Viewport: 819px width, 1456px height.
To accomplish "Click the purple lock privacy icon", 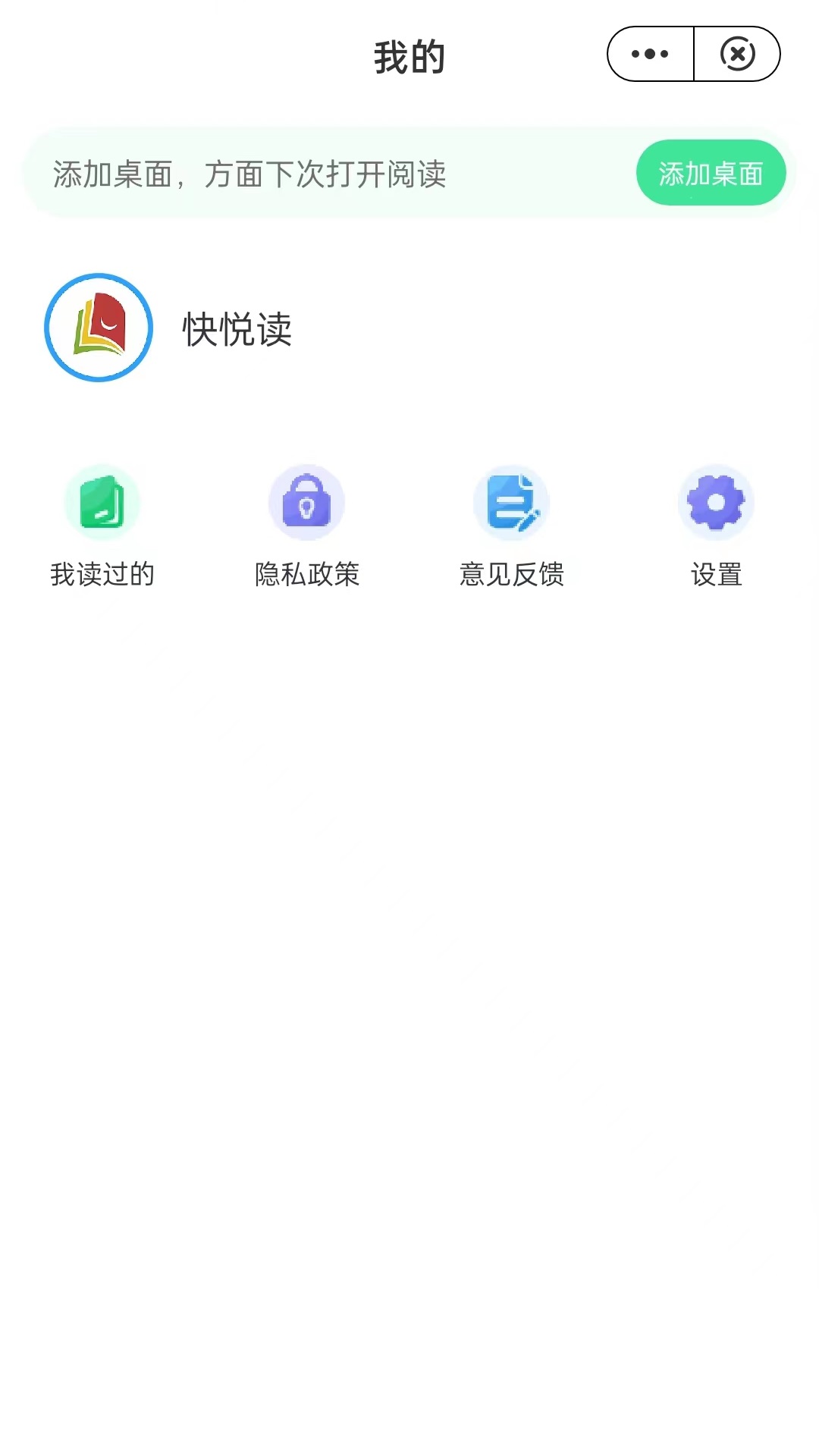I will (x=306, y=501).
